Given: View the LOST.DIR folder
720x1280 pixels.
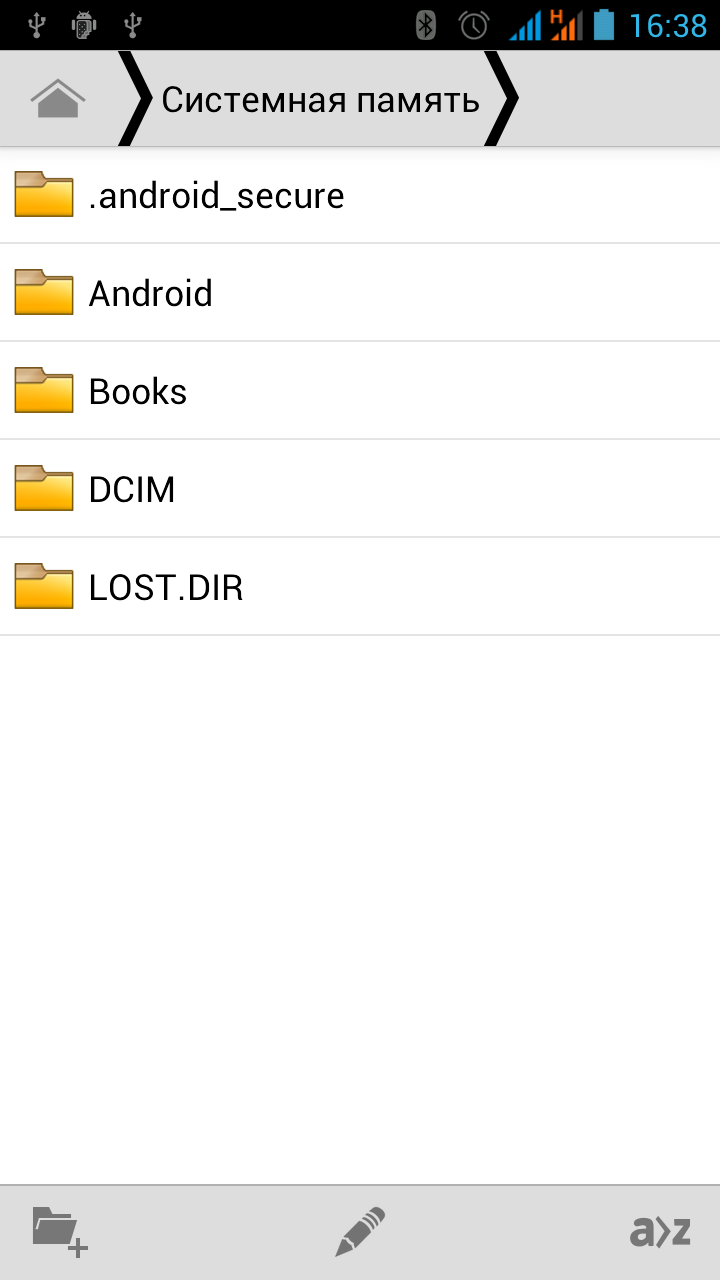Looking at the screenshot, I should (x=165, y=588).
